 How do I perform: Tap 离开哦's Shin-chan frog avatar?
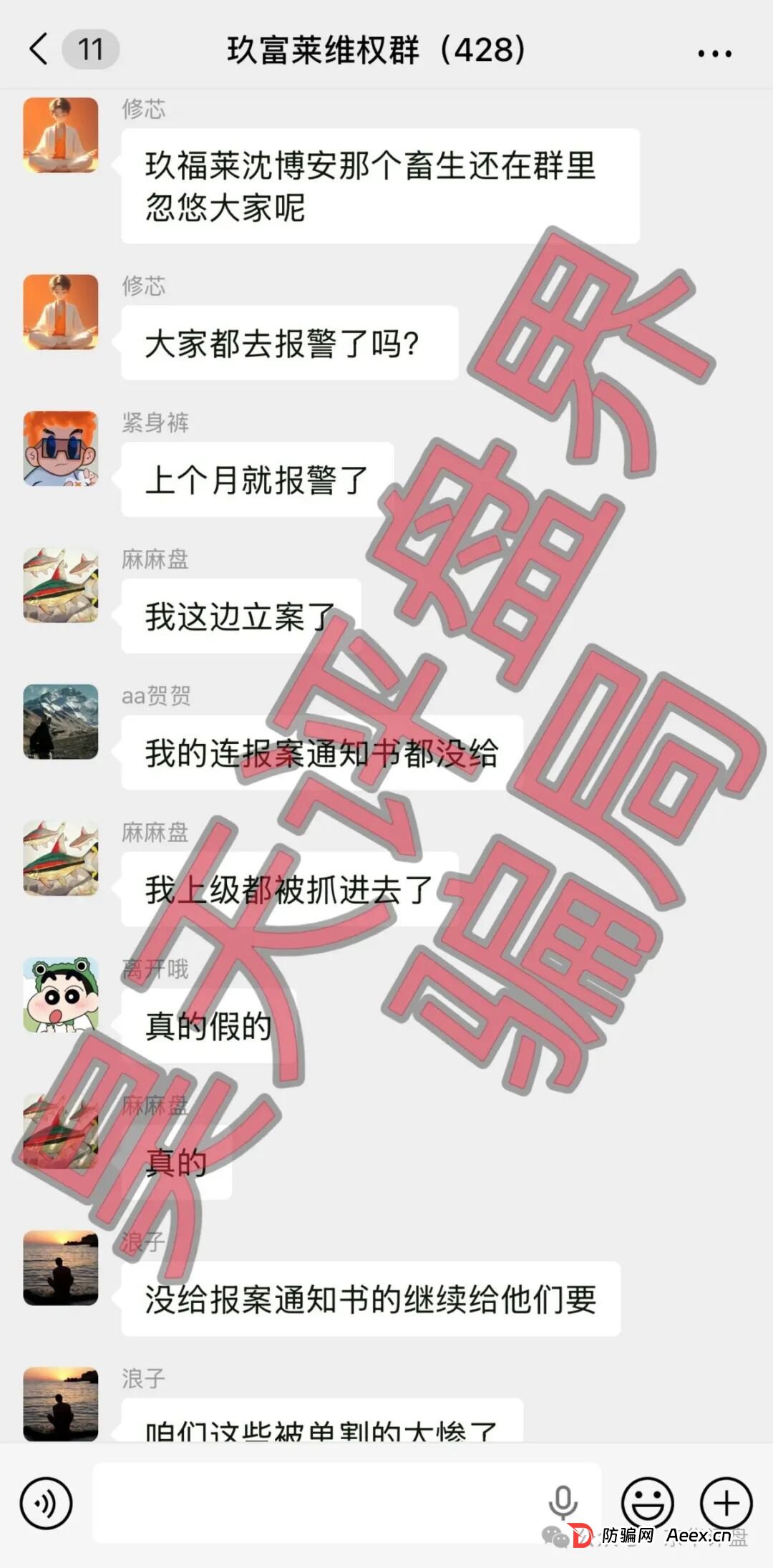coord(60,992)
